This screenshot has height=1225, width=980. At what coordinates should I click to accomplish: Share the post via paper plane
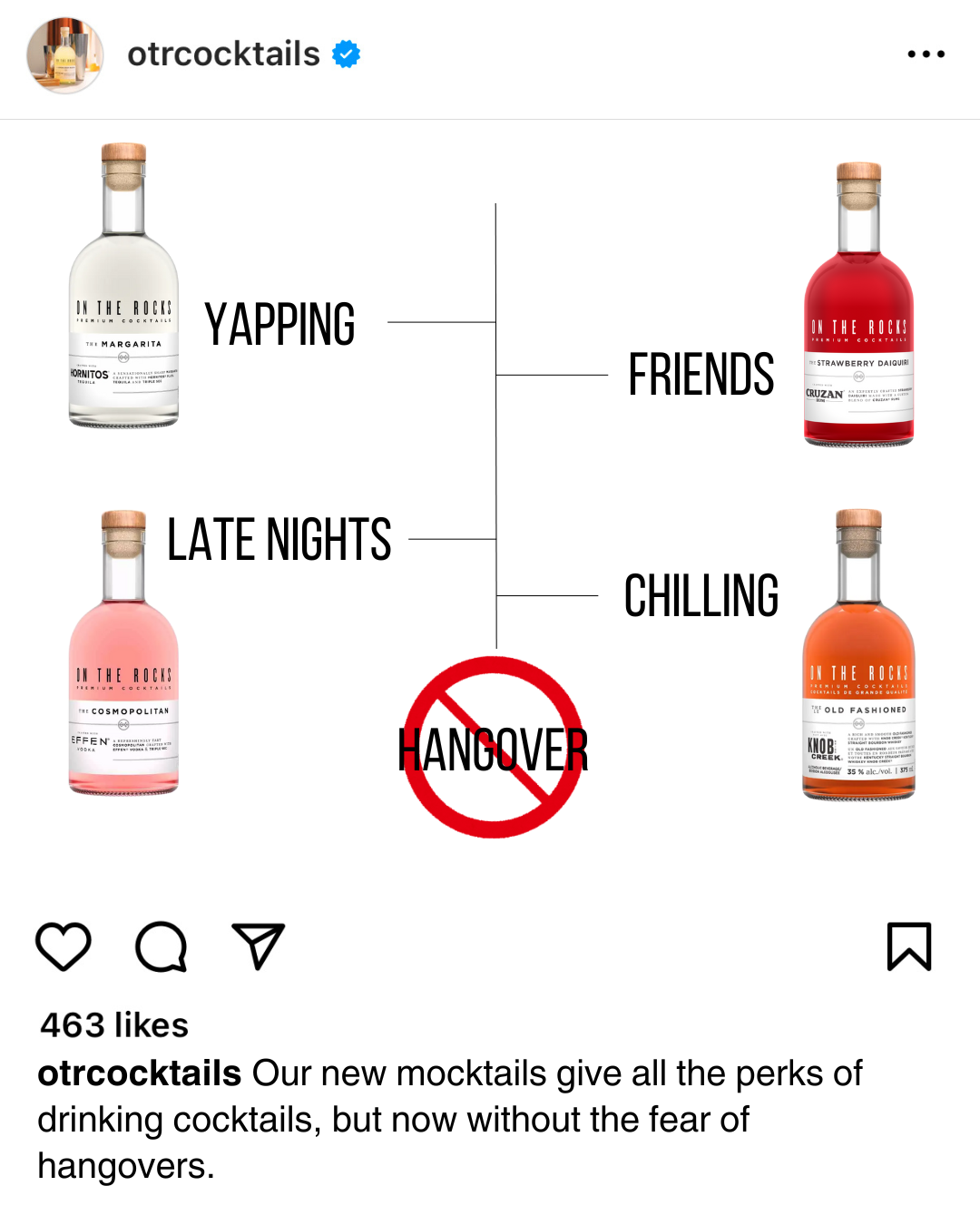[x=259, y=946]
